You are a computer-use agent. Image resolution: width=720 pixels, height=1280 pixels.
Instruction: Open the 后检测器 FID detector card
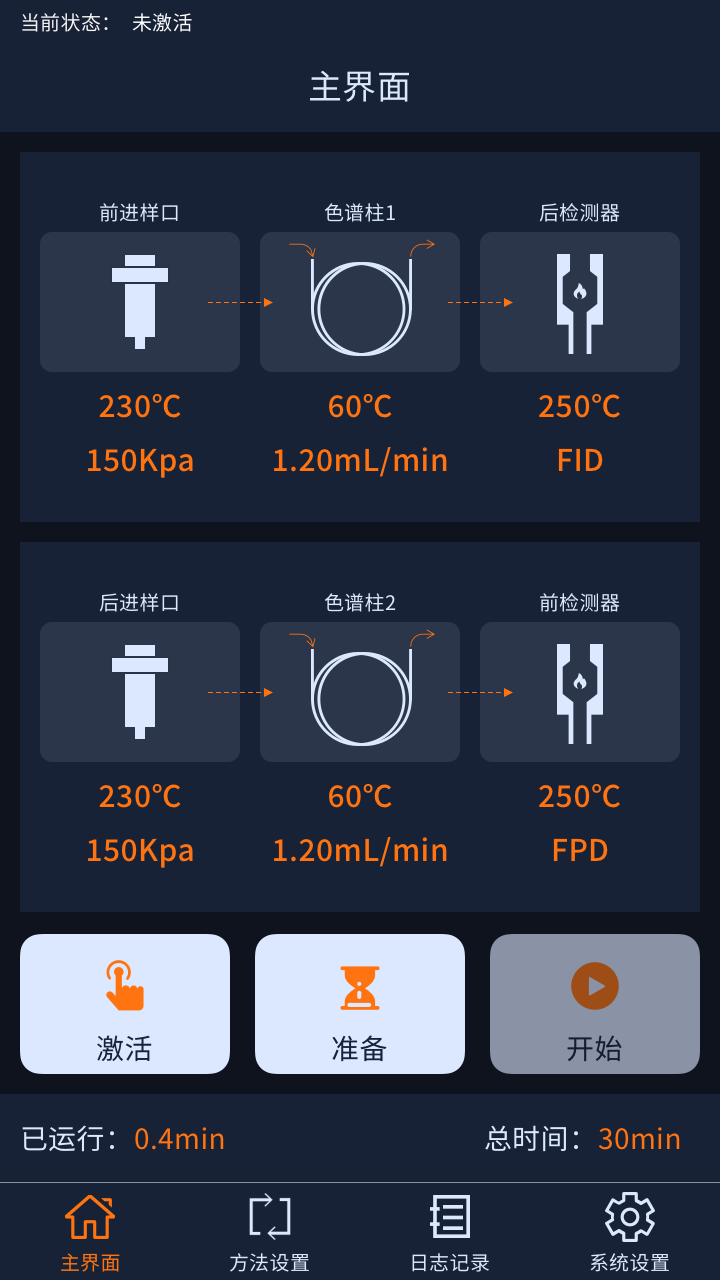(580, 302)
